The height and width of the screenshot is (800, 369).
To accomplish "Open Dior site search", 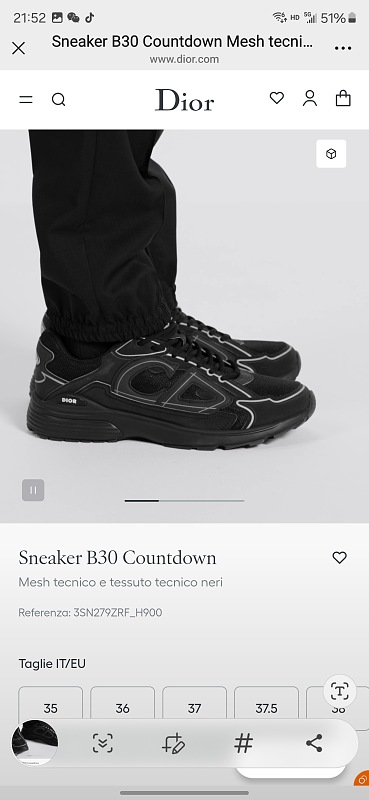I will pyautogui.click(x=59, y=99).
